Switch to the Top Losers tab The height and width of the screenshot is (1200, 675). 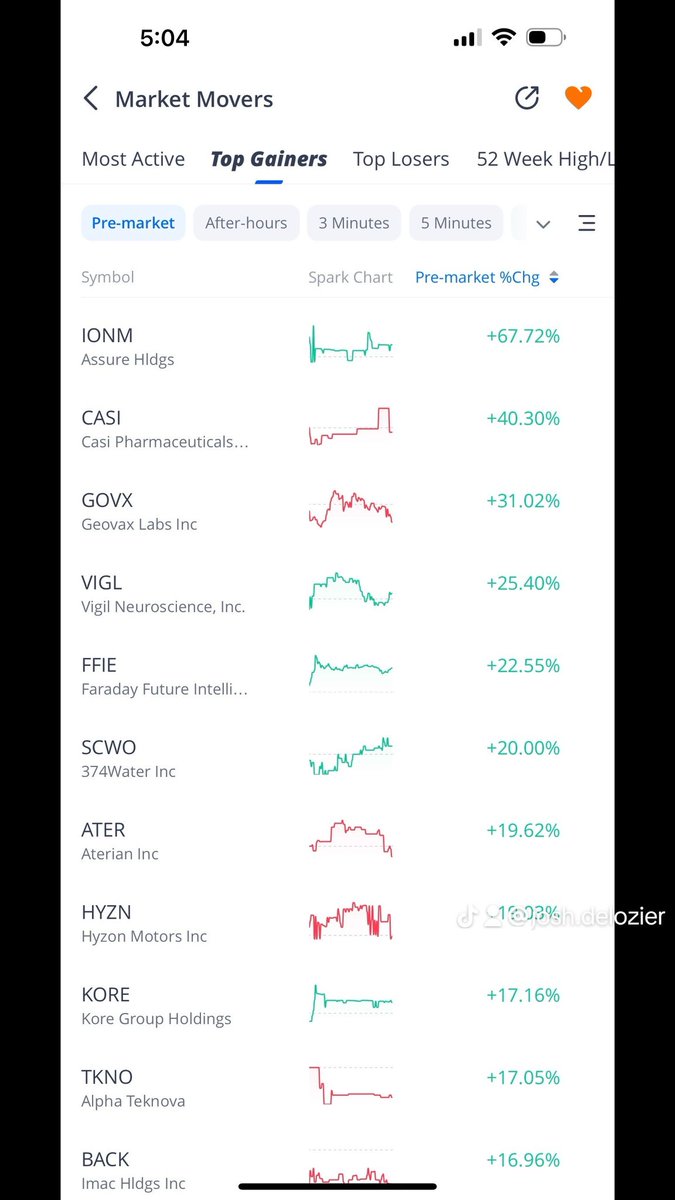[x=401, y=159]
